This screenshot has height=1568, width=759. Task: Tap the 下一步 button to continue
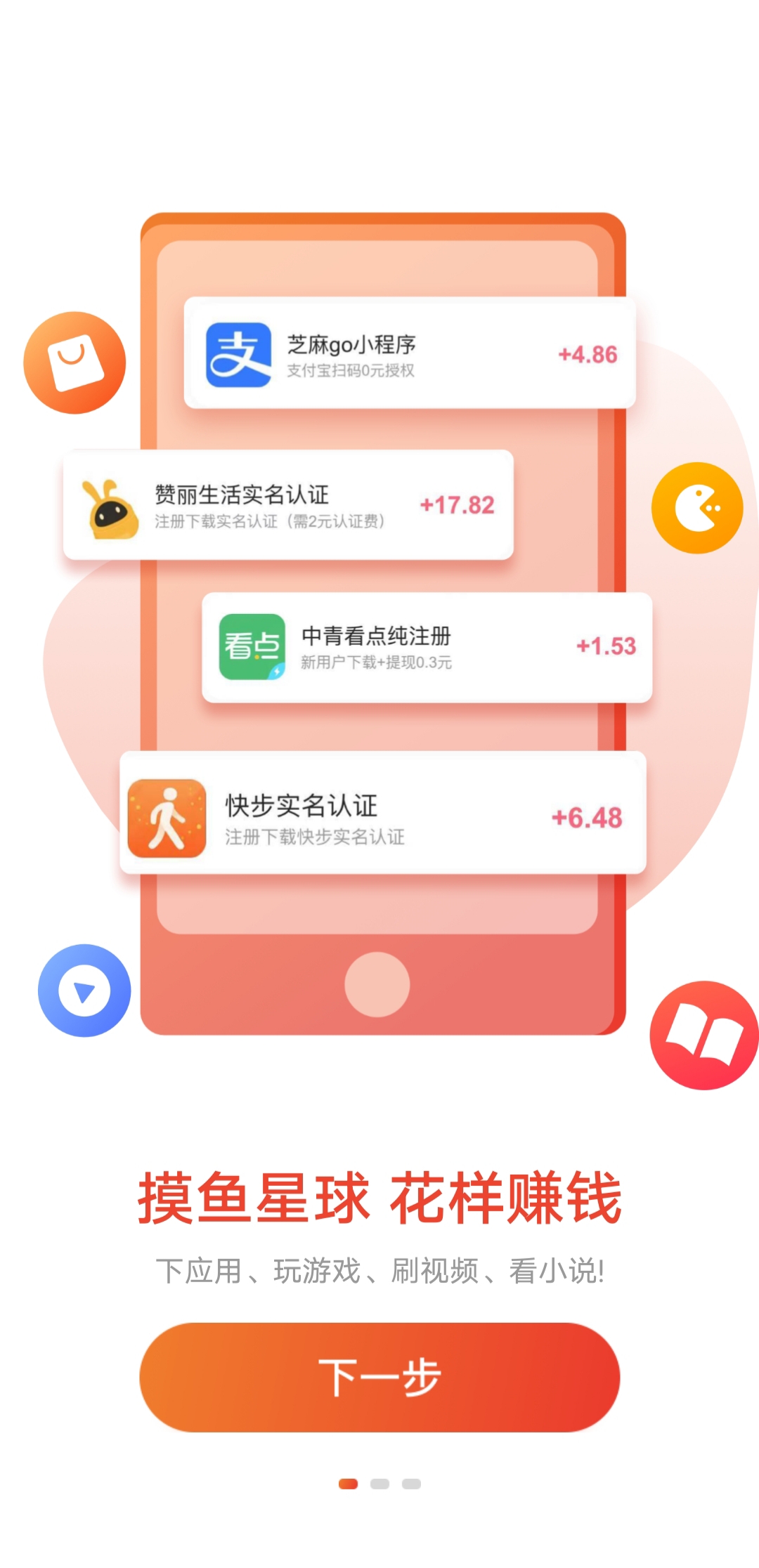click(379, 1377)
